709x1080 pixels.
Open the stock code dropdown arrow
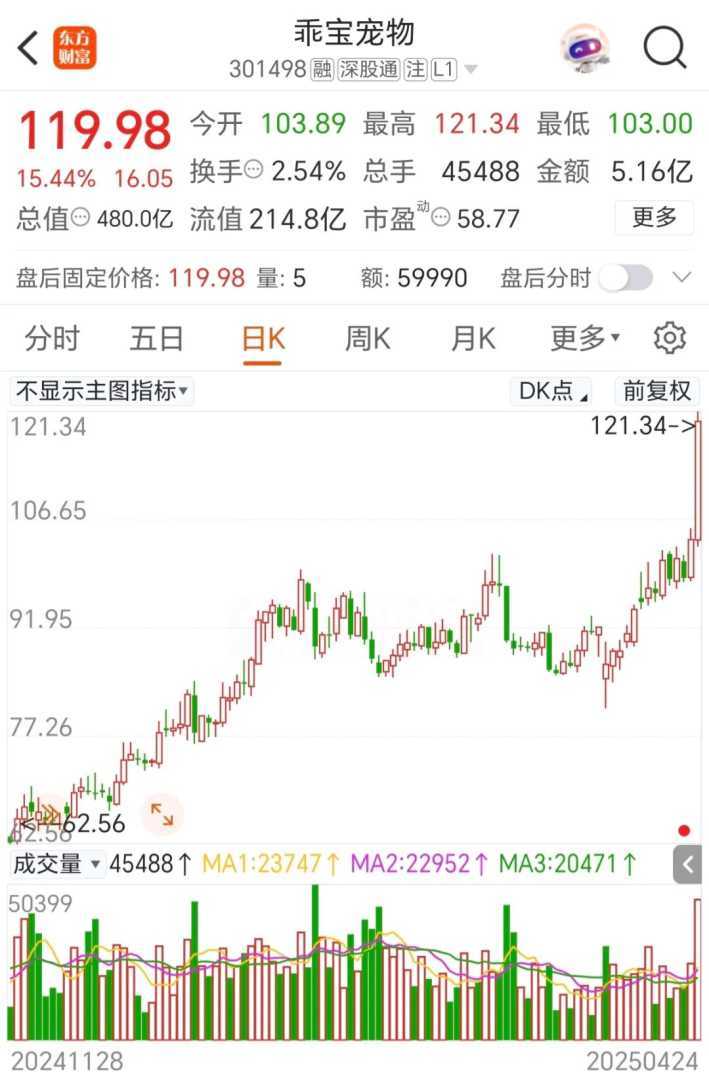(x=471, y=70)
